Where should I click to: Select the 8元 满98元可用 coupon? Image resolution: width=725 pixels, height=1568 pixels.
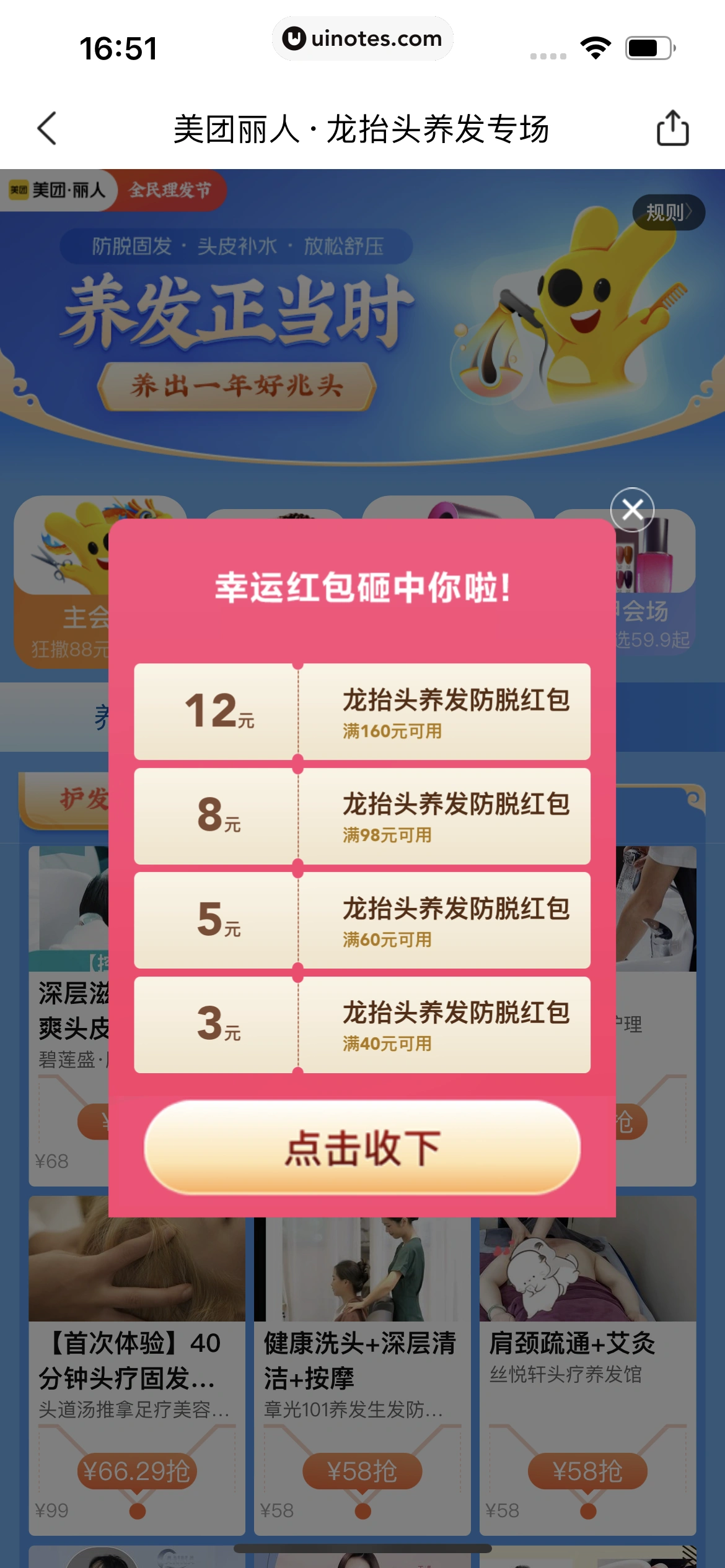tap(362, 816)
